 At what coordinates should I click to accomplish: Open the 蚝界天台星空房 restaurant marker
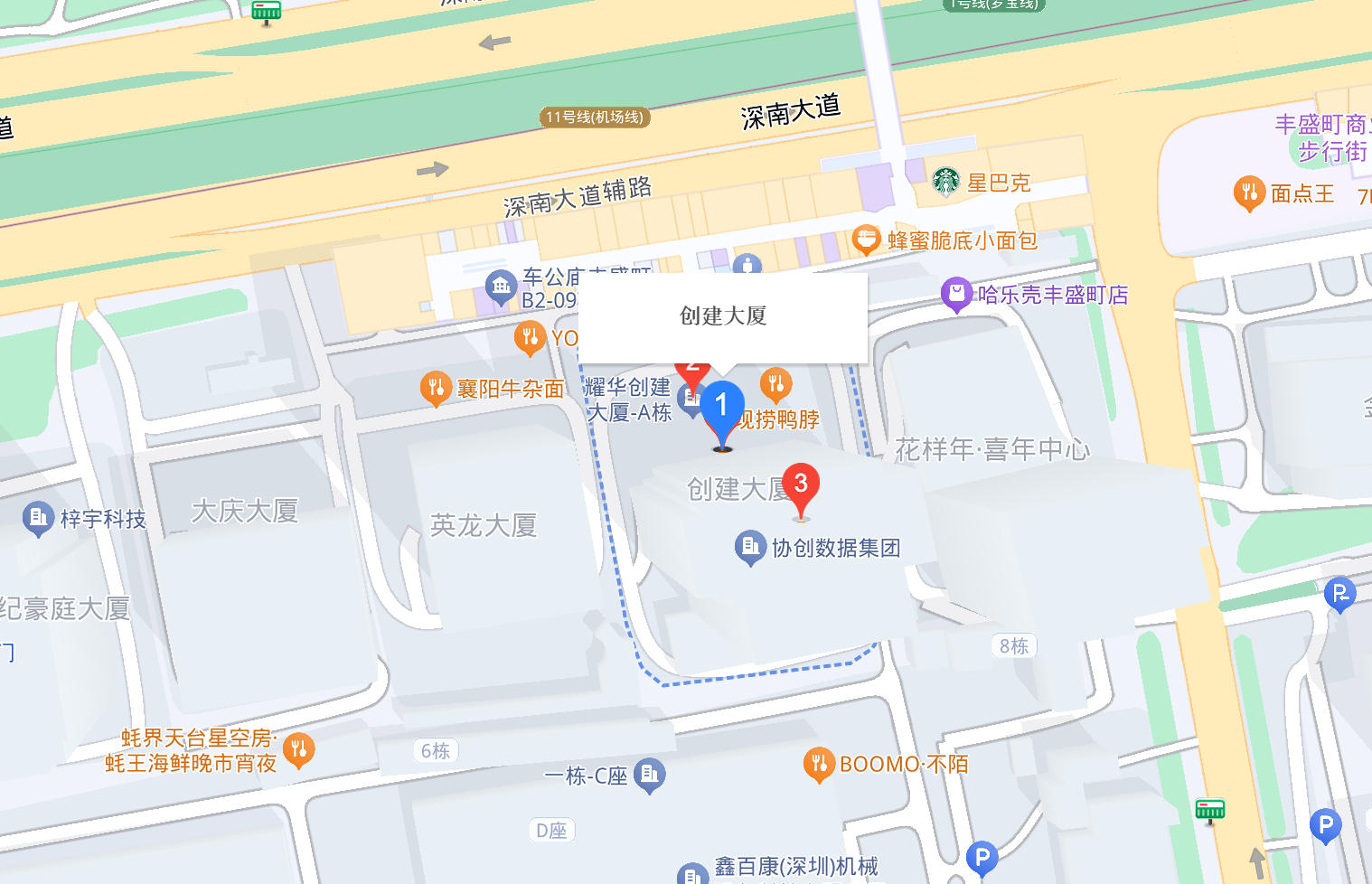pyautogui.click(x=299, y=749)
